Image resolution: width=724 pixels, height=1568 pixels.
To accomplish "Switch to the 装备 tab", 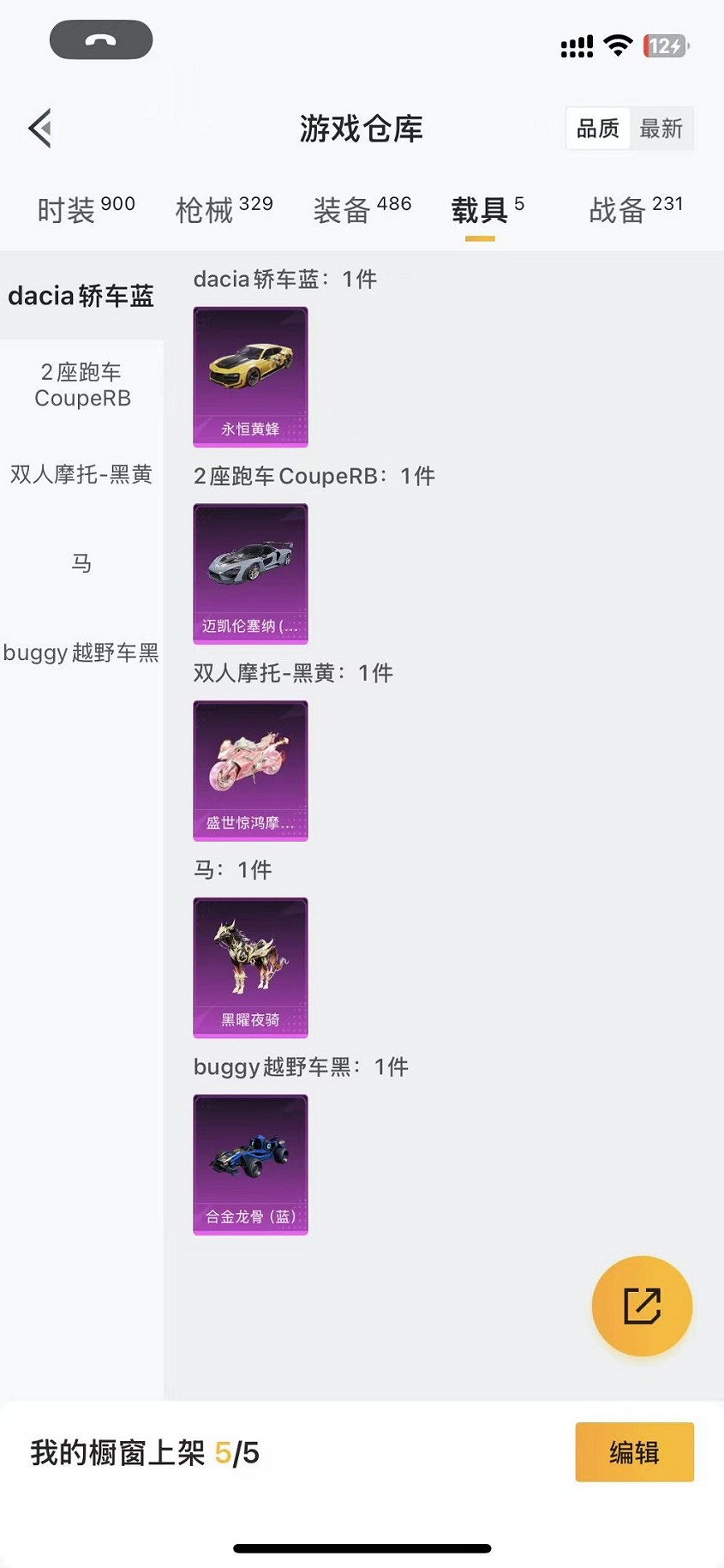I will click(x=362, y=209).
